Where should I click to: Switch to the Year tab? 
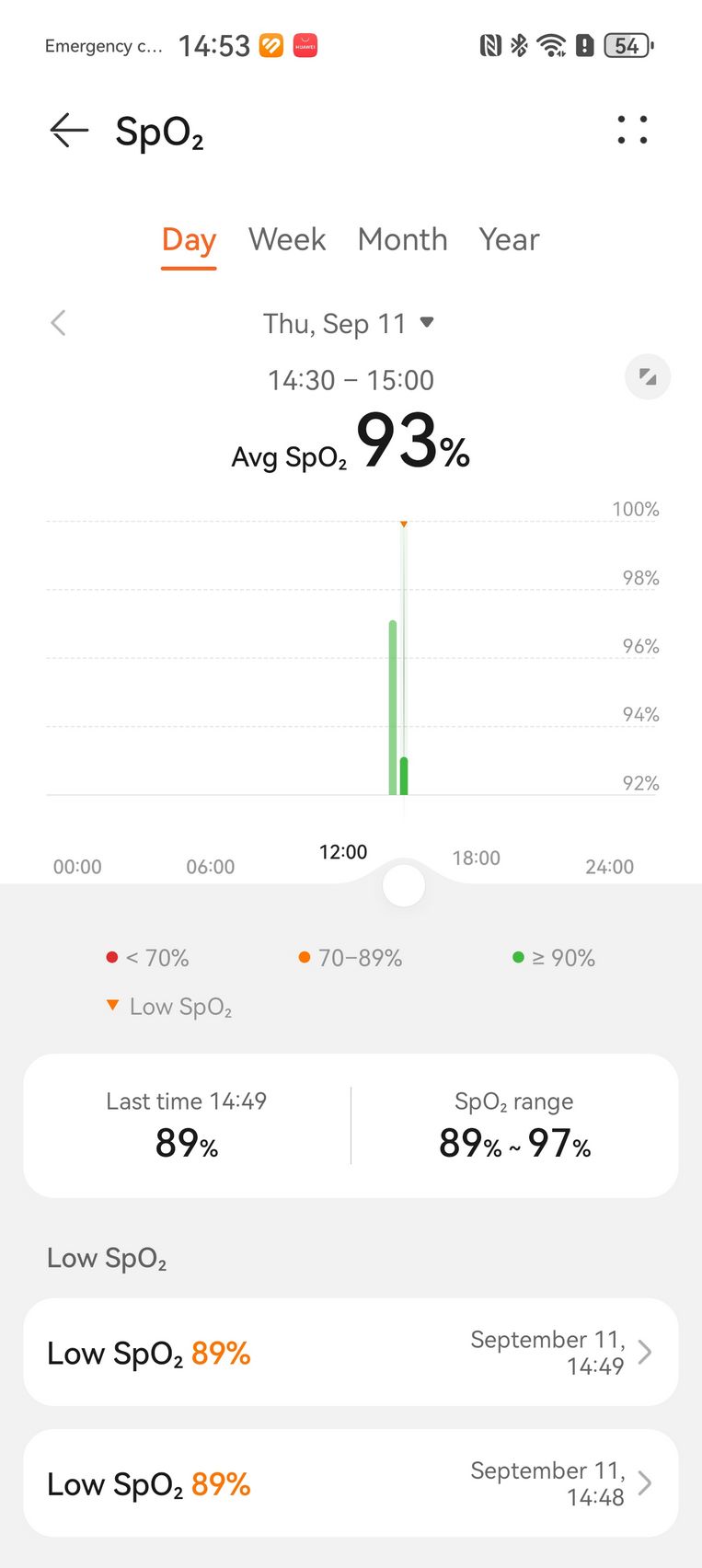[x=509, y=240]
